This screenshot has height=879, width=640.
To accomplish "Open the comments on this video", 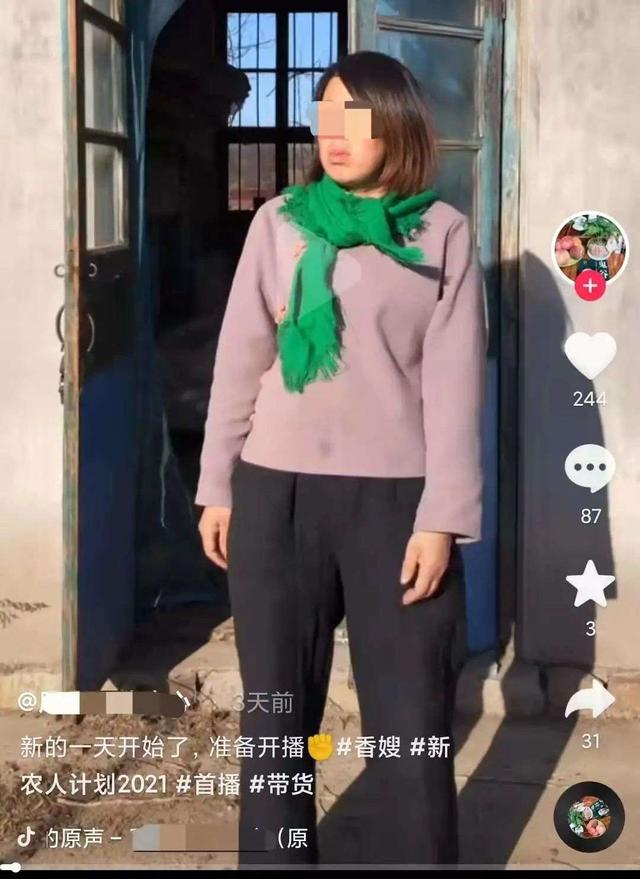I will [x=590, y=468].
